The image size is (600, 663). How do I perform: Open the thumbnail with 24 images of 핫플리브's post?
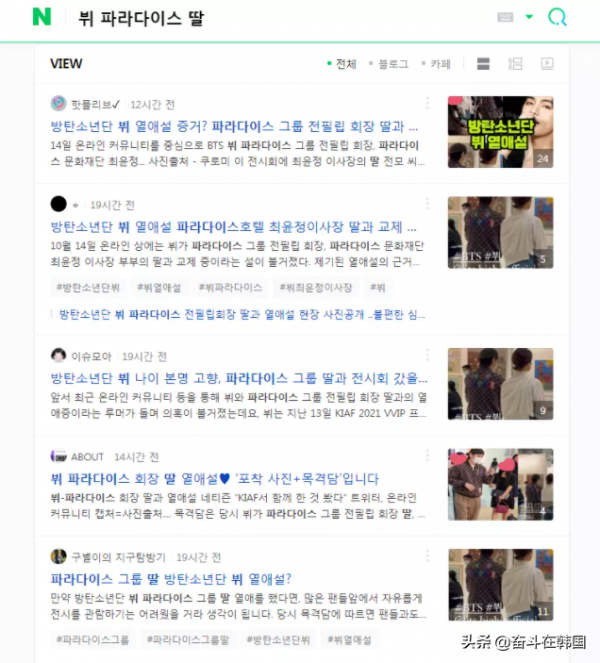coord(500,131)
